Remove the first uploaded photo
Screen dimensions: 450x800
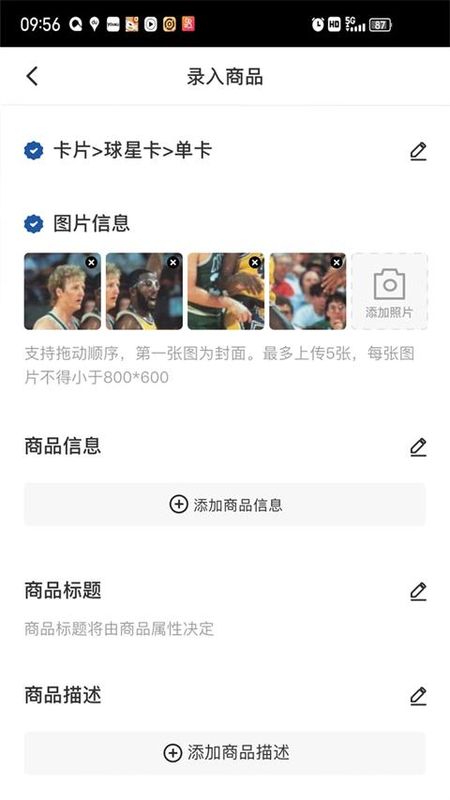coord(91,262)
